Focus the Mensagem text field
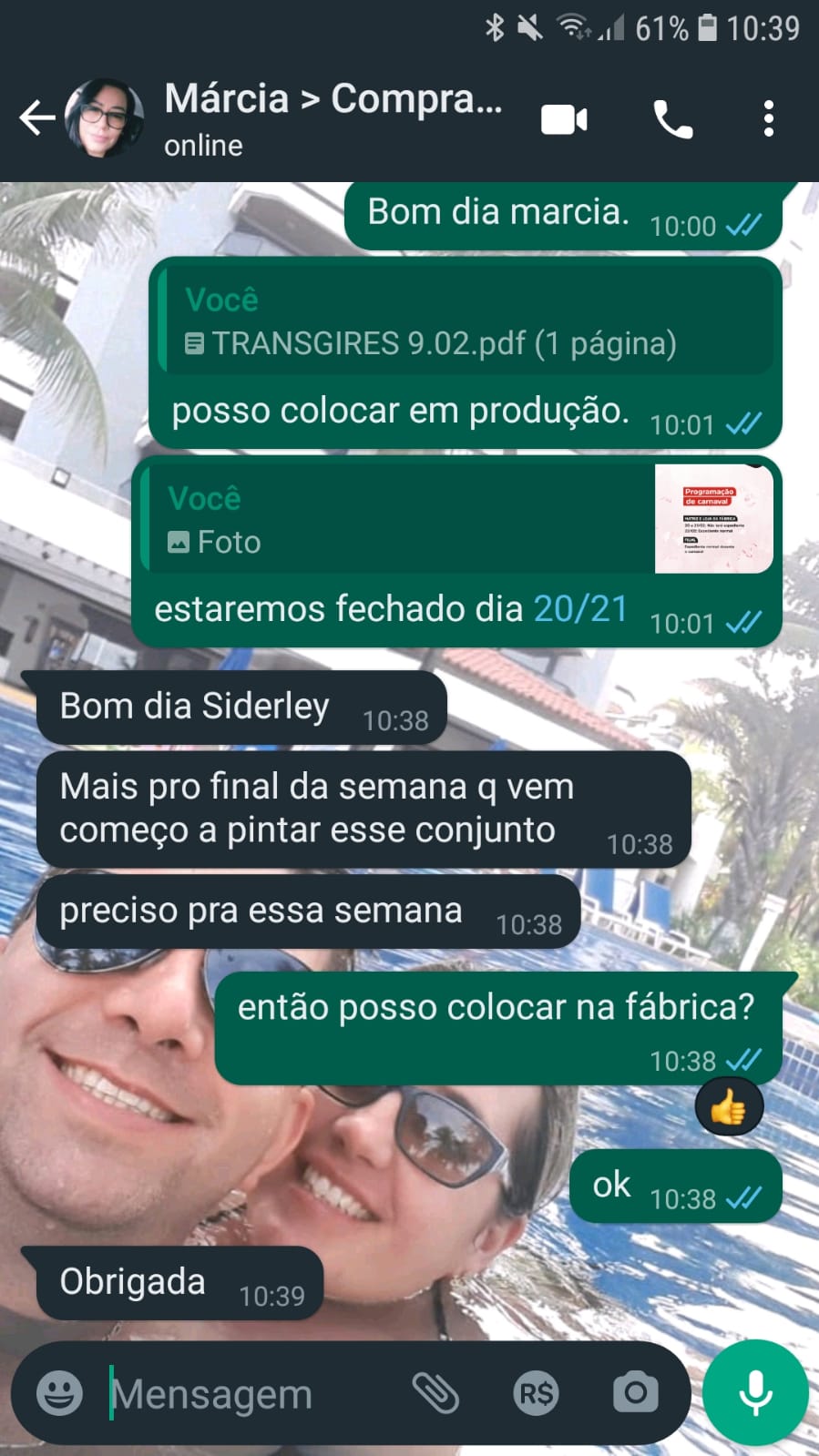Viewport: 819px width, 1456px height. (x=246, y=1393)
